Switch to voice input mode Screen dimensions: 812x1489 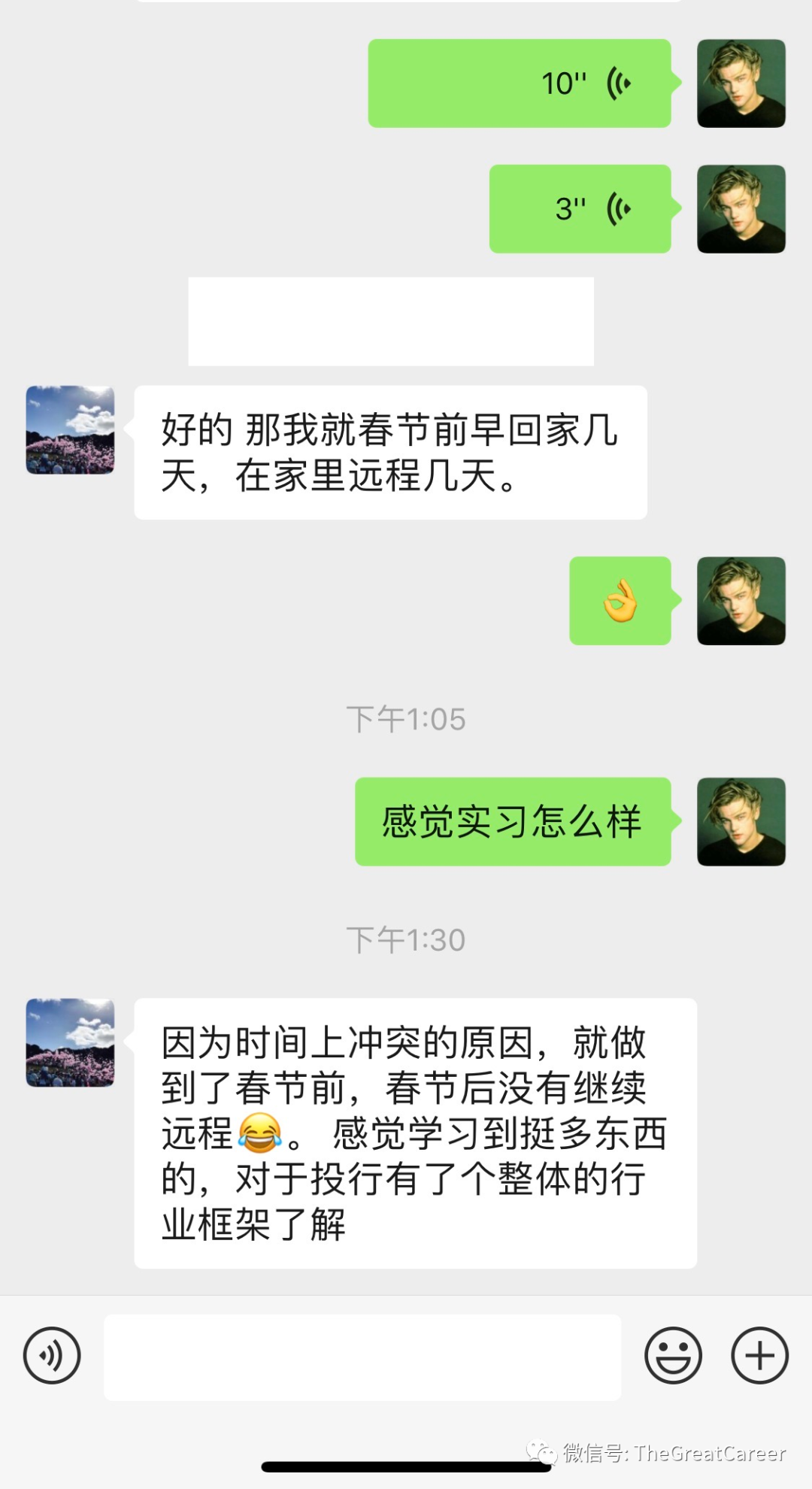(52, 1356)
